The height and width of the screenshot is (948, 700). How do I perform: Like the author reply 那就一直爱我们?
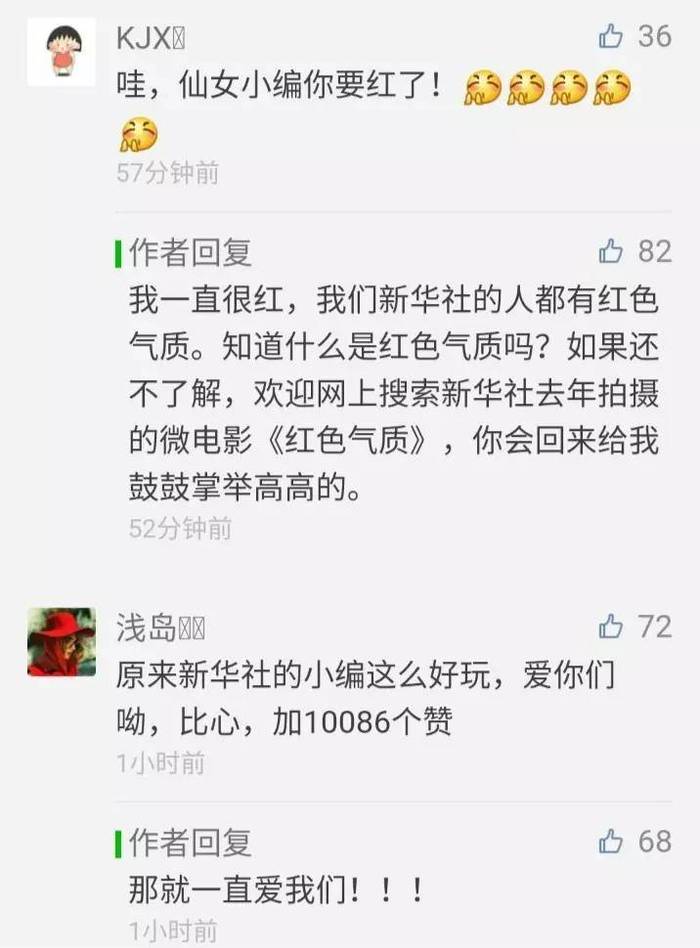tap(611, 841)
